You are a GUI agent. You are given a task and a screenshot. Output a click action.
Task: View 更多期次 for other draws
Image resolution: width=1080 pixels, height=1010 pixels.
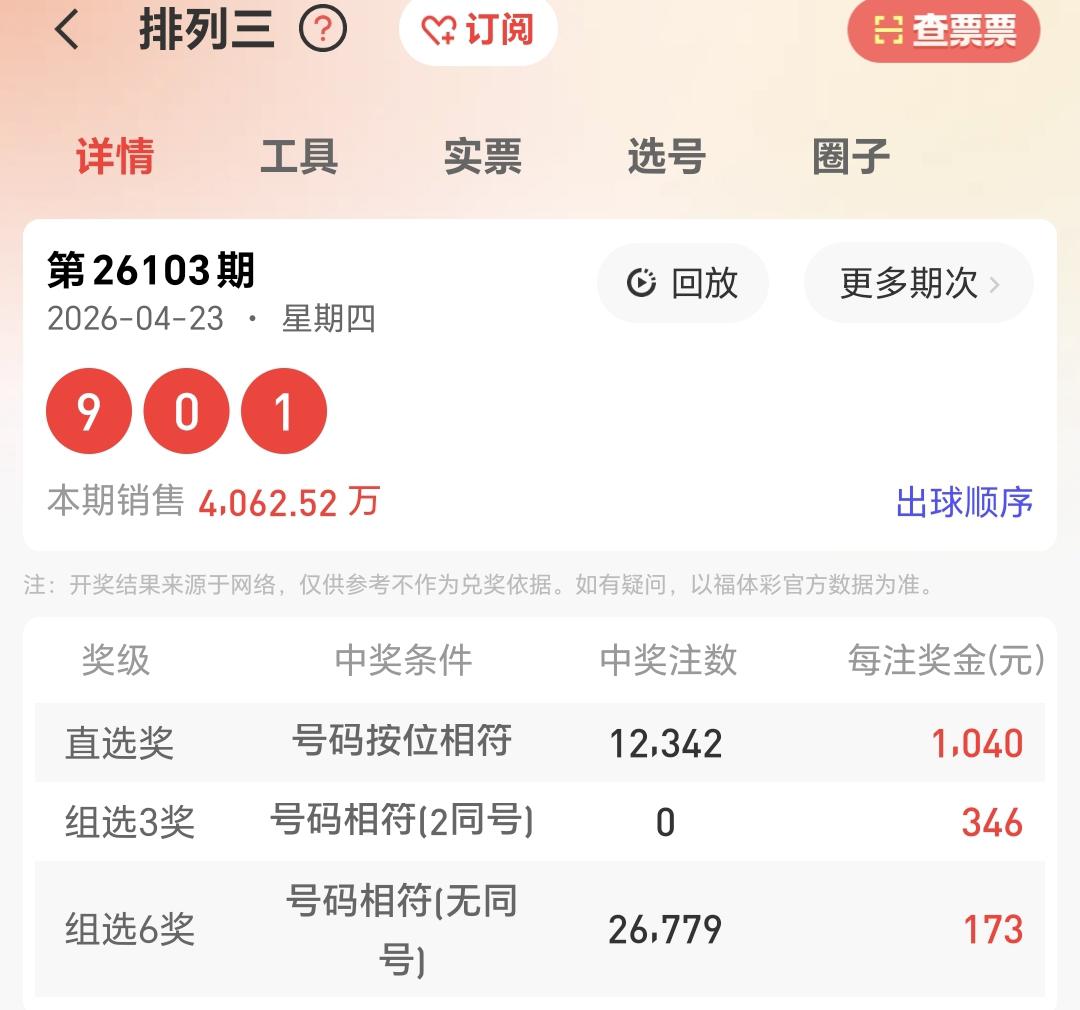(918, 283)
